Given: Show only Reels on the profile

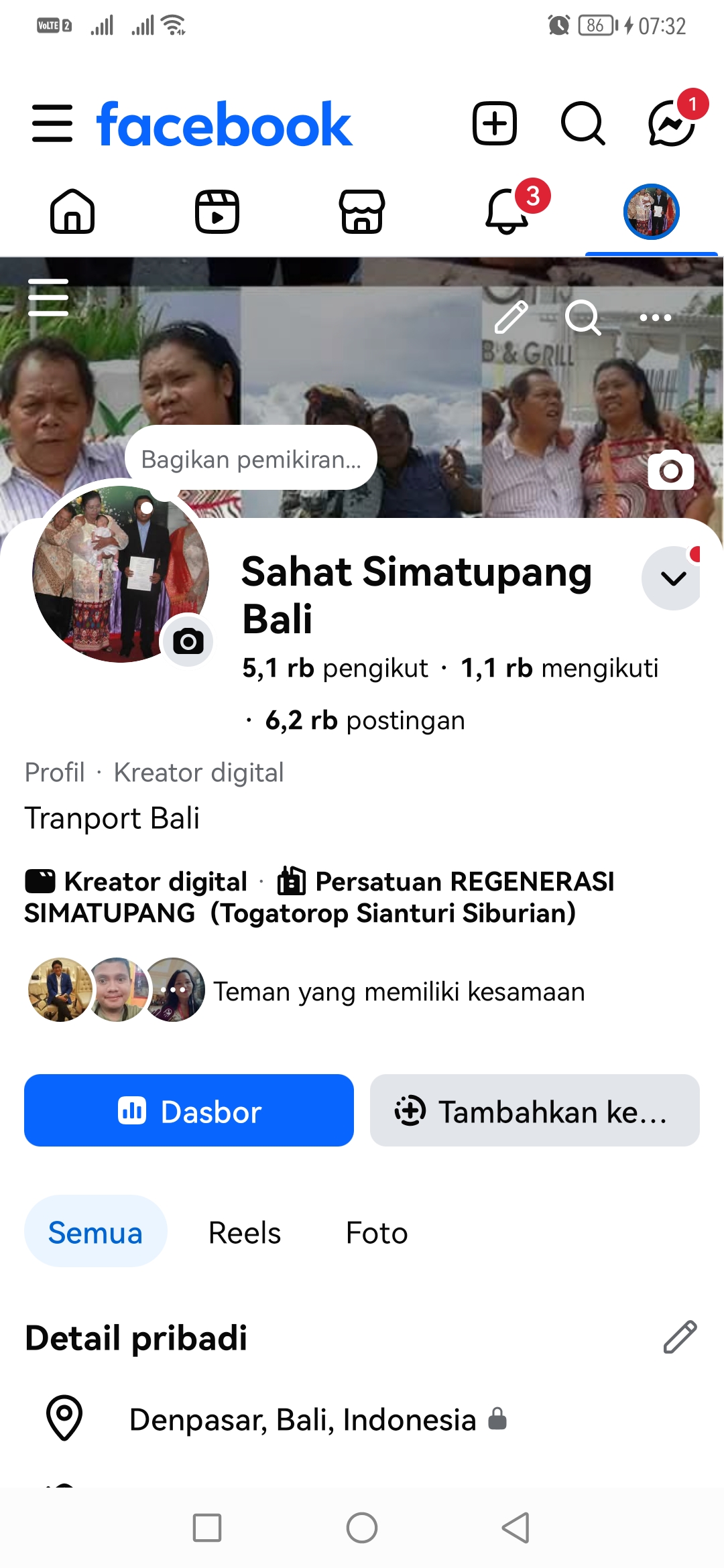Looking at the screenshot, I should 245,1232.
